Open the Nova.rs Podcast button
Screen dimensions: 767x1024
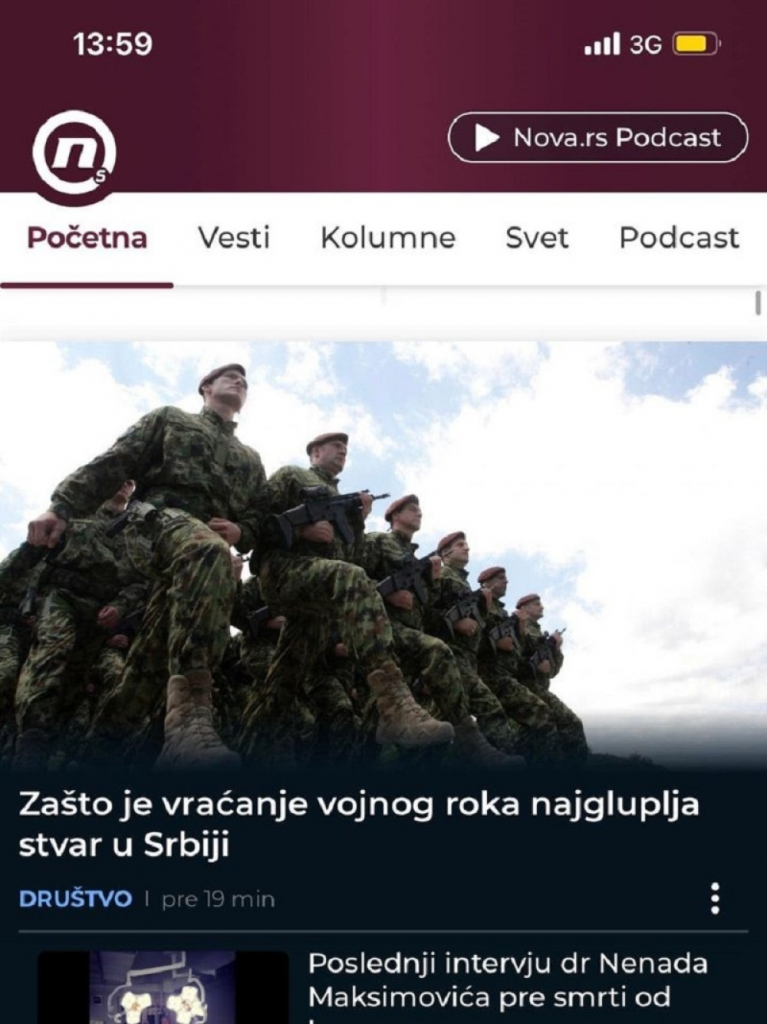(597, 138)
